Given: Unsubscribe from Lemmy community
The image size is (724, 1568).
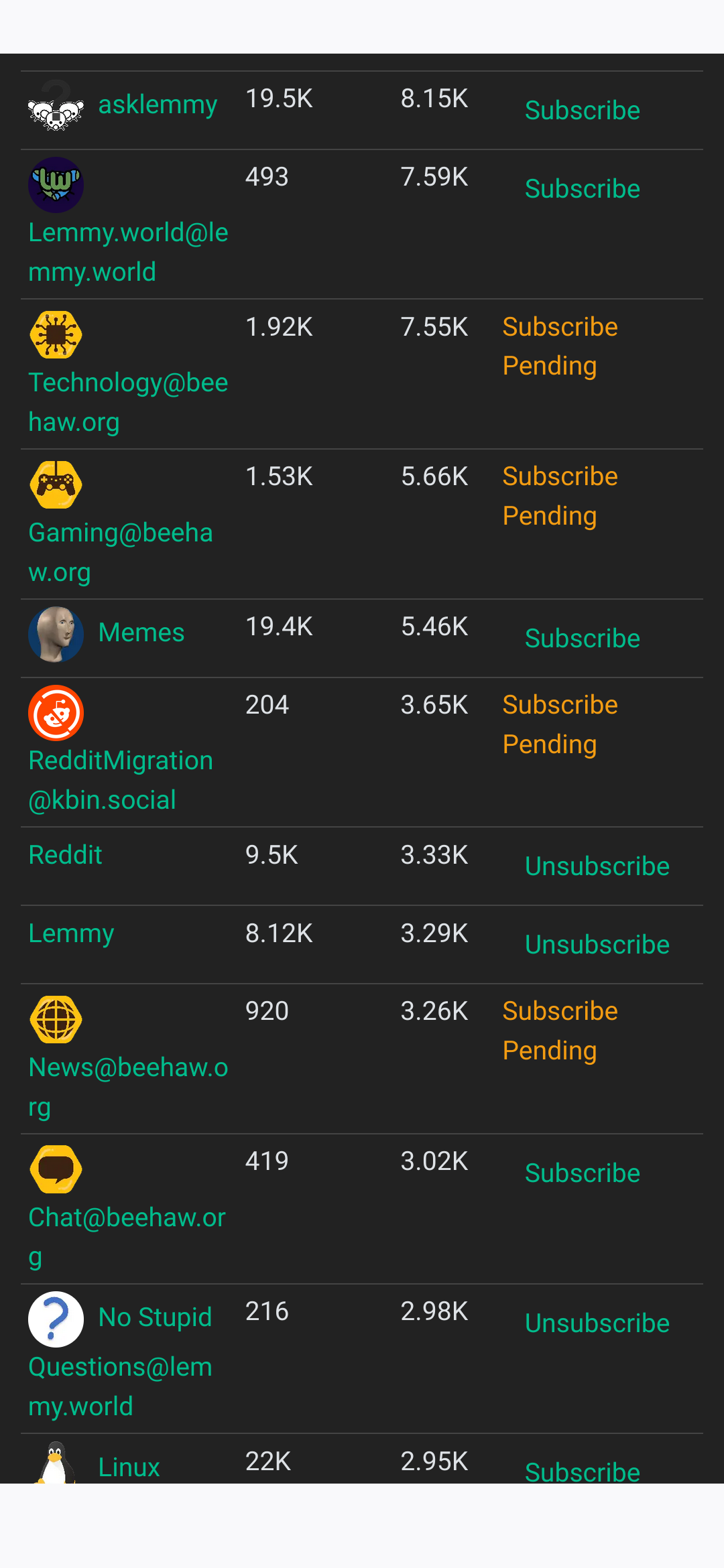Looking at the screenshot, I should pos(597,945).
